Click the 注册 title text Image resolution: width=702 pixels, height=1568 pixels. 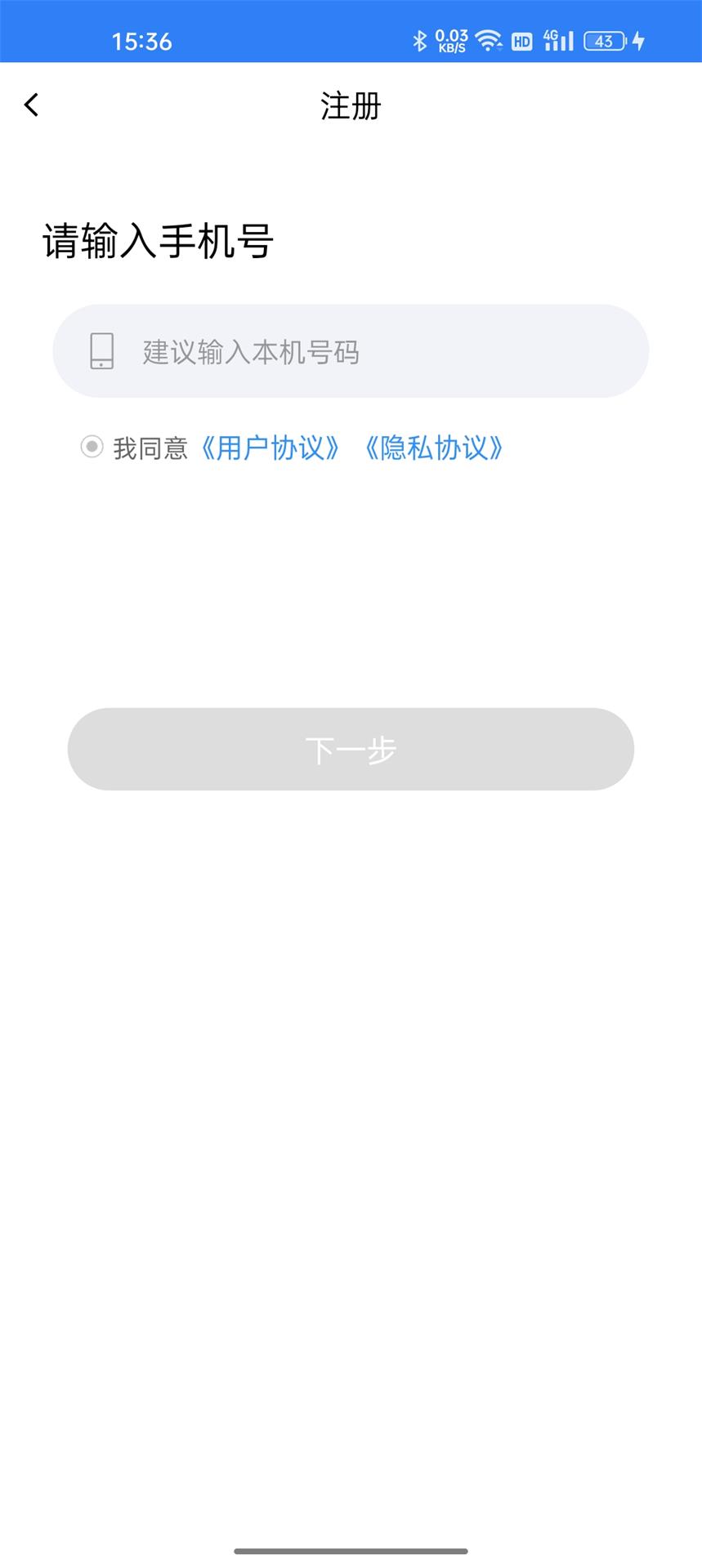350,107
